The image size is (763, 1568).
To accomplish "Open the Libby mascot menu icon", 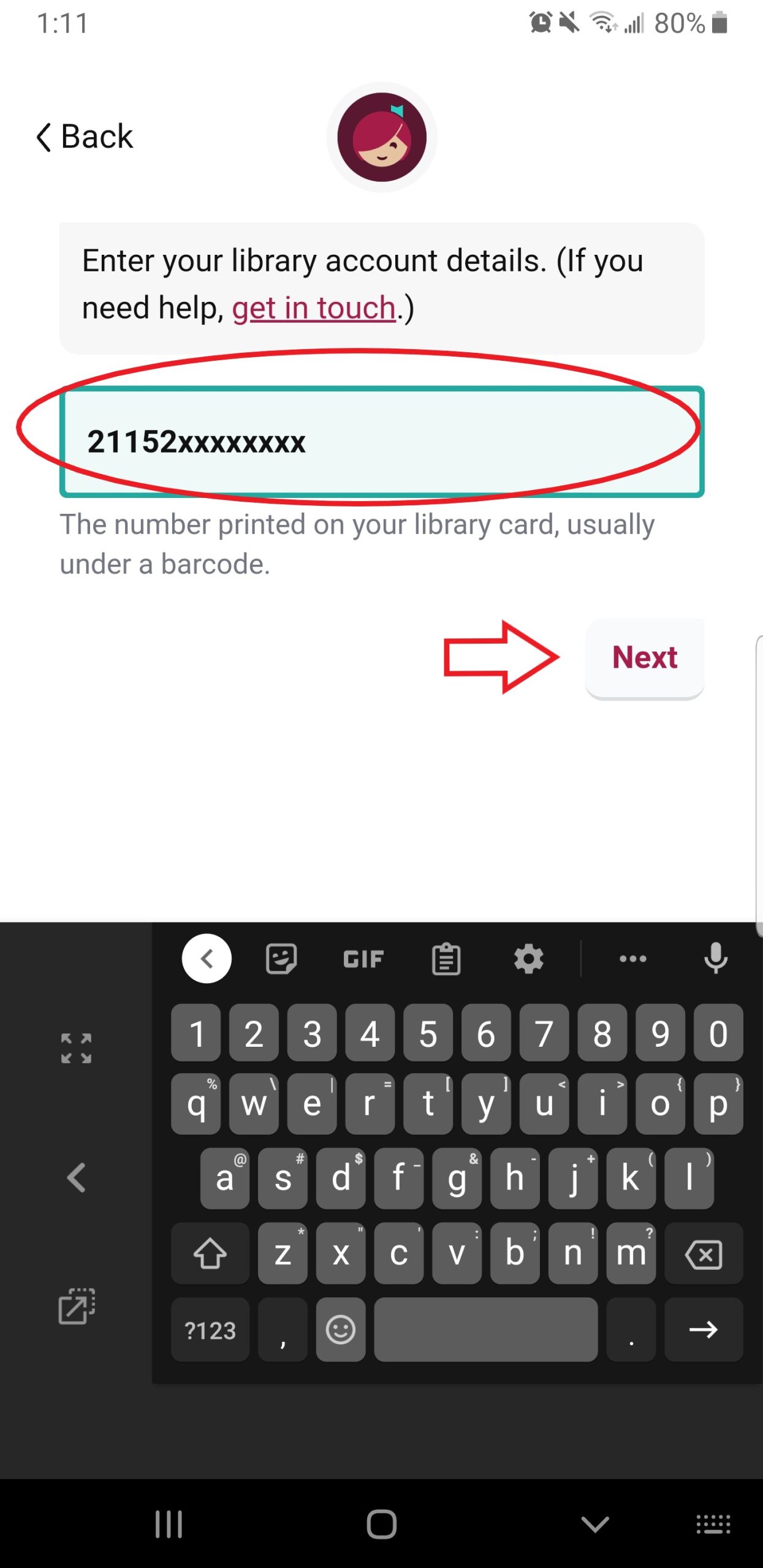I will click(x=382, y=137).
